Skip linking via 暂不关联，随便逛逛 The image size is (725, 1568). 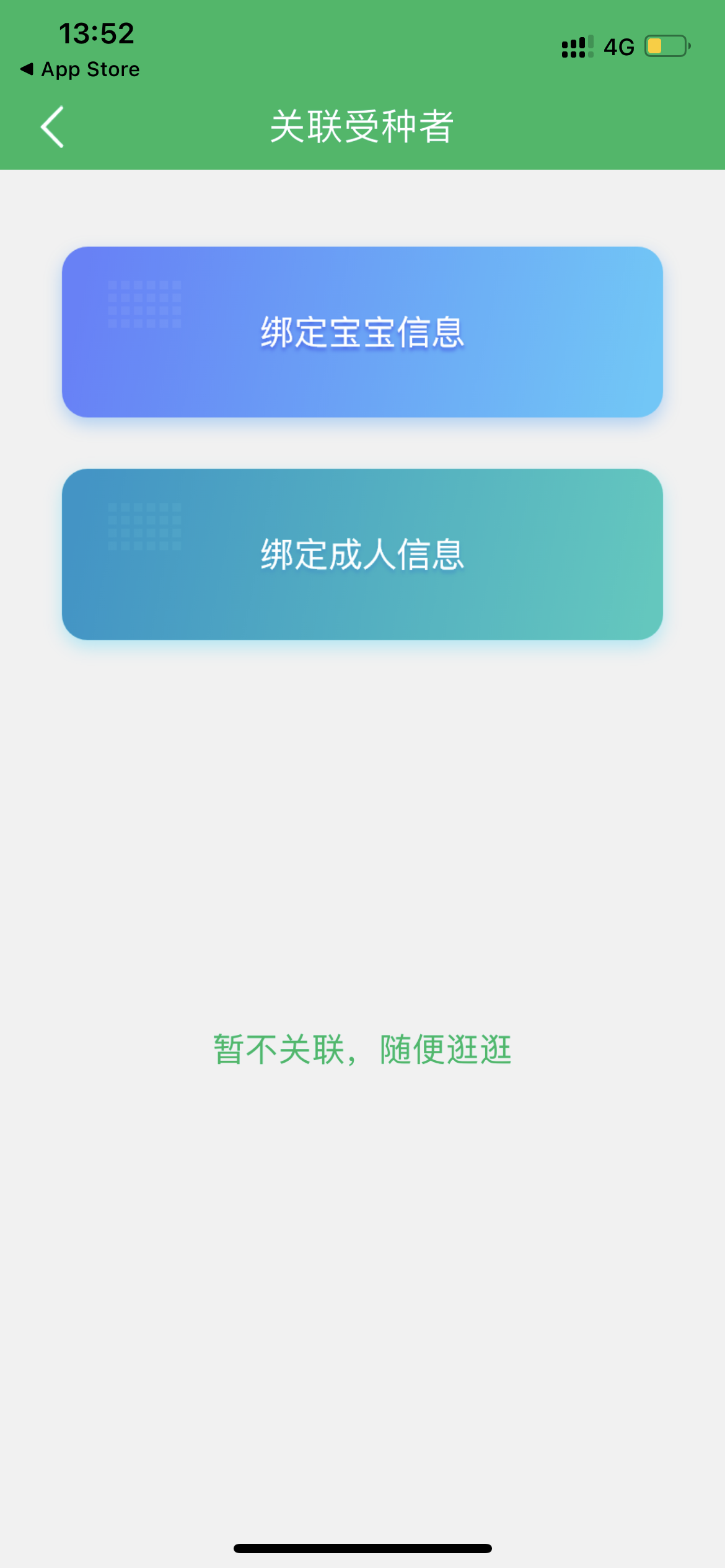pos(362,1050)
